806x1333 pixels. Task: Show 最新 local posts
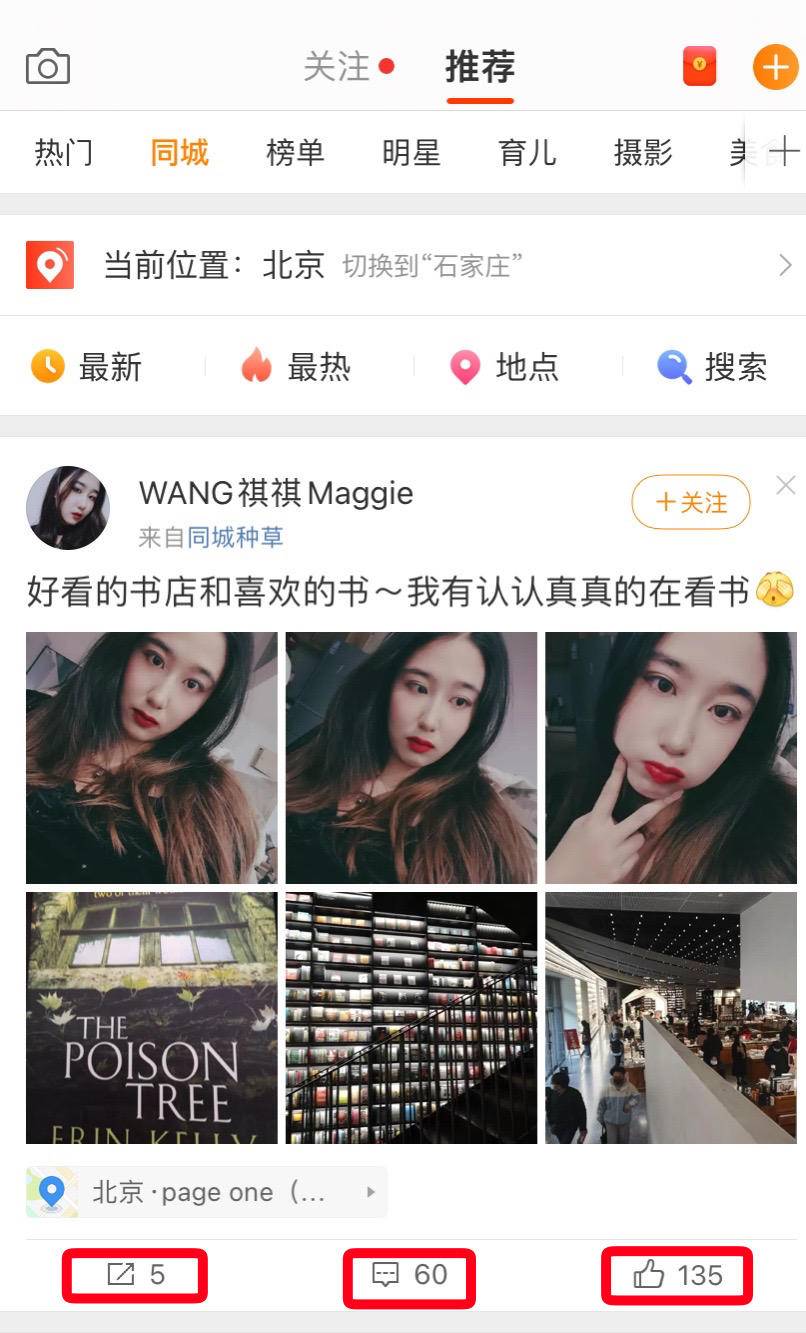click(x=87, y=367)
